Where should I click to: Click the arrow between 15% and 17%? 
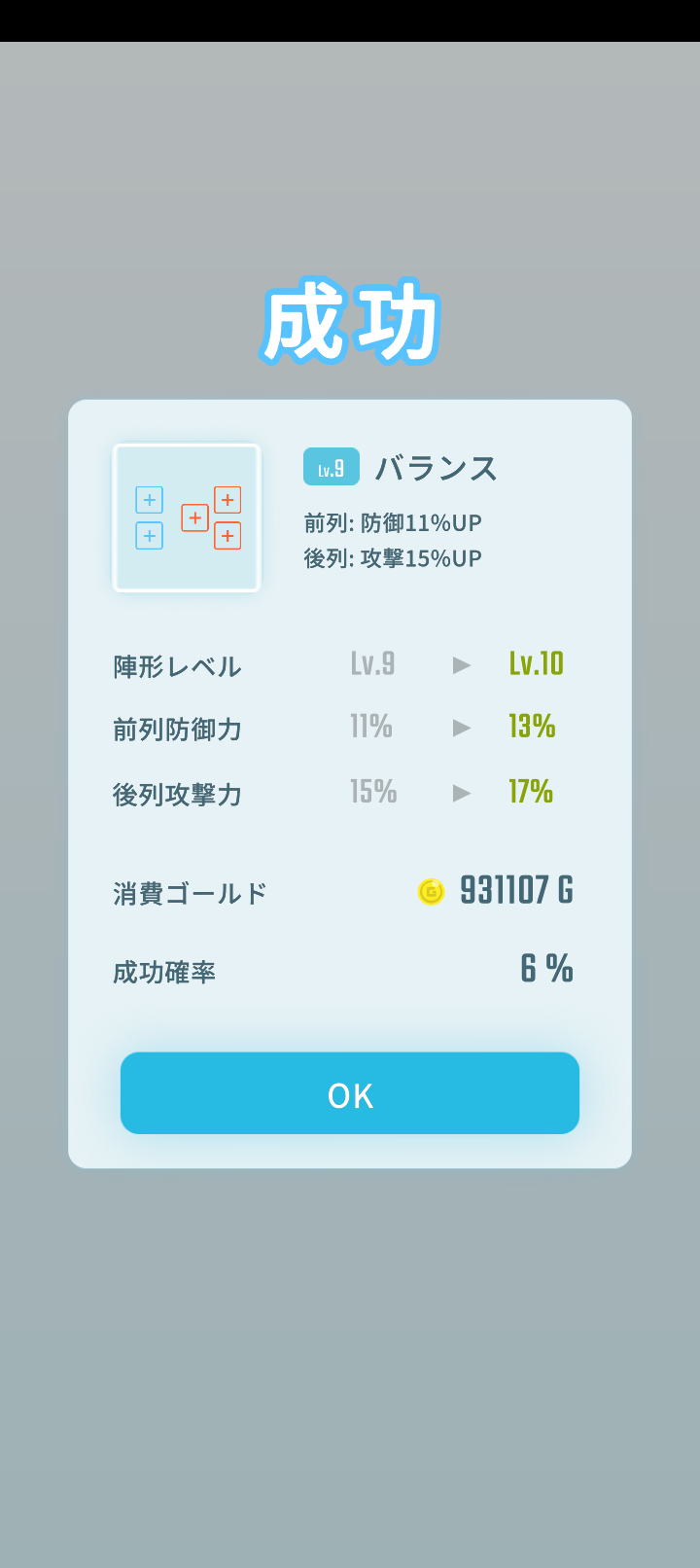pos(461,793)
